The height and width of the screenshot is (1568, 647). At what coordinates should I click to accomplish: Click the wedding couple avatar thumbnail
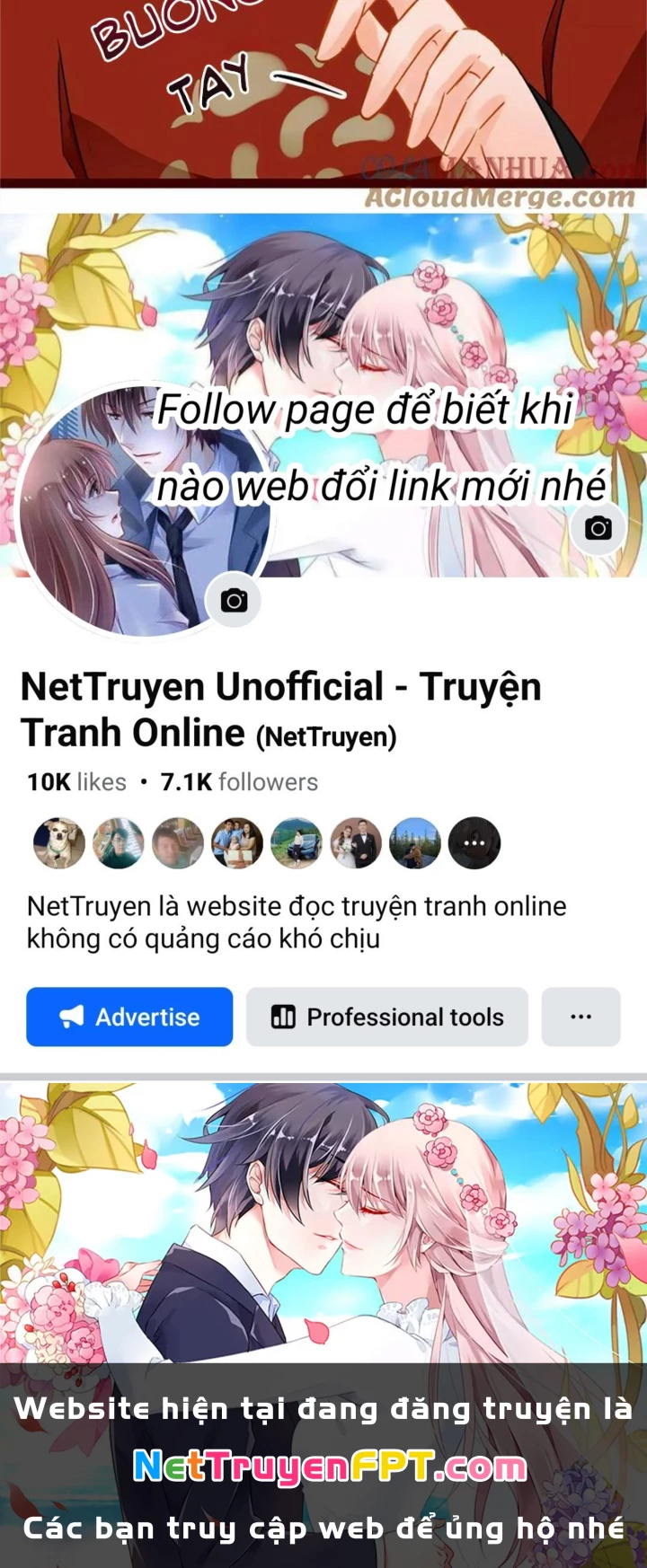pos(356,843)
